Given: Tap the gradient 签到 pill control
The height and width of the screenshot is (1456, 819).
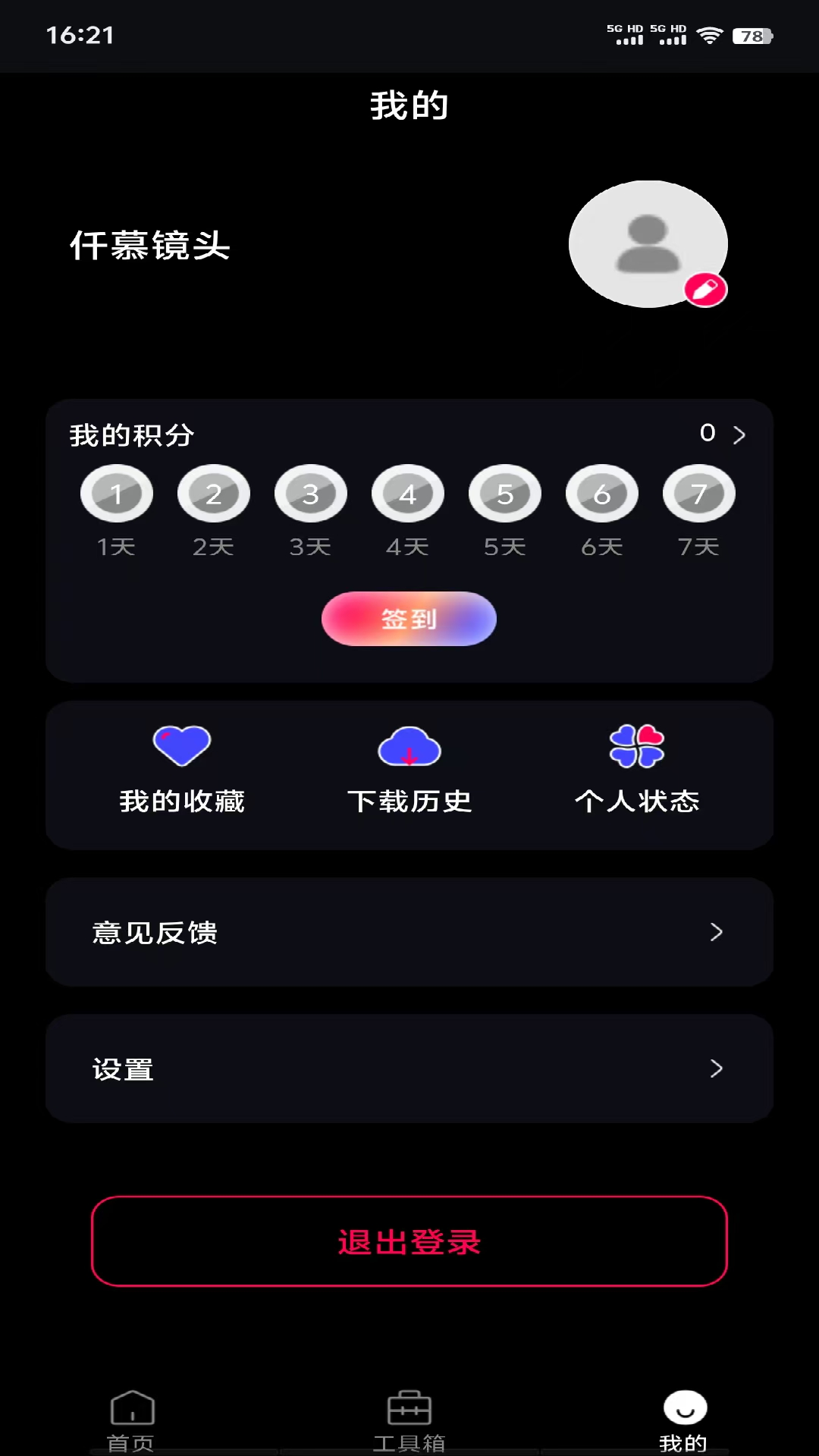Looking at the screenshot, I should coord(408,619).
